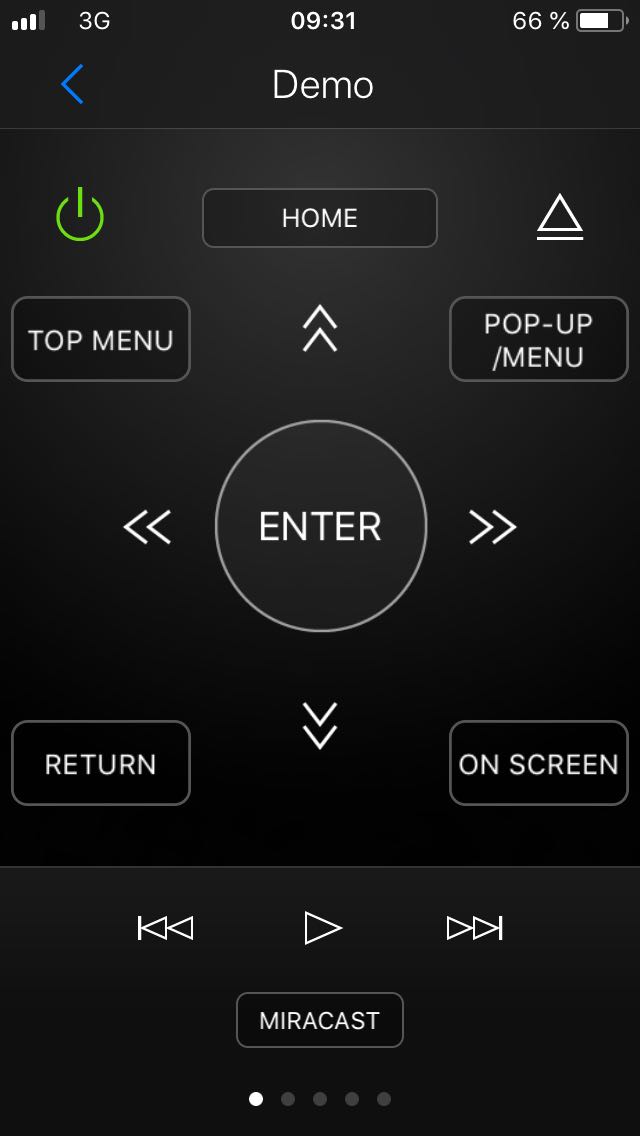This screenshot has height=1136, width=640.
Task: Open the TOP MENU
Action: click(x=101, y=340)
